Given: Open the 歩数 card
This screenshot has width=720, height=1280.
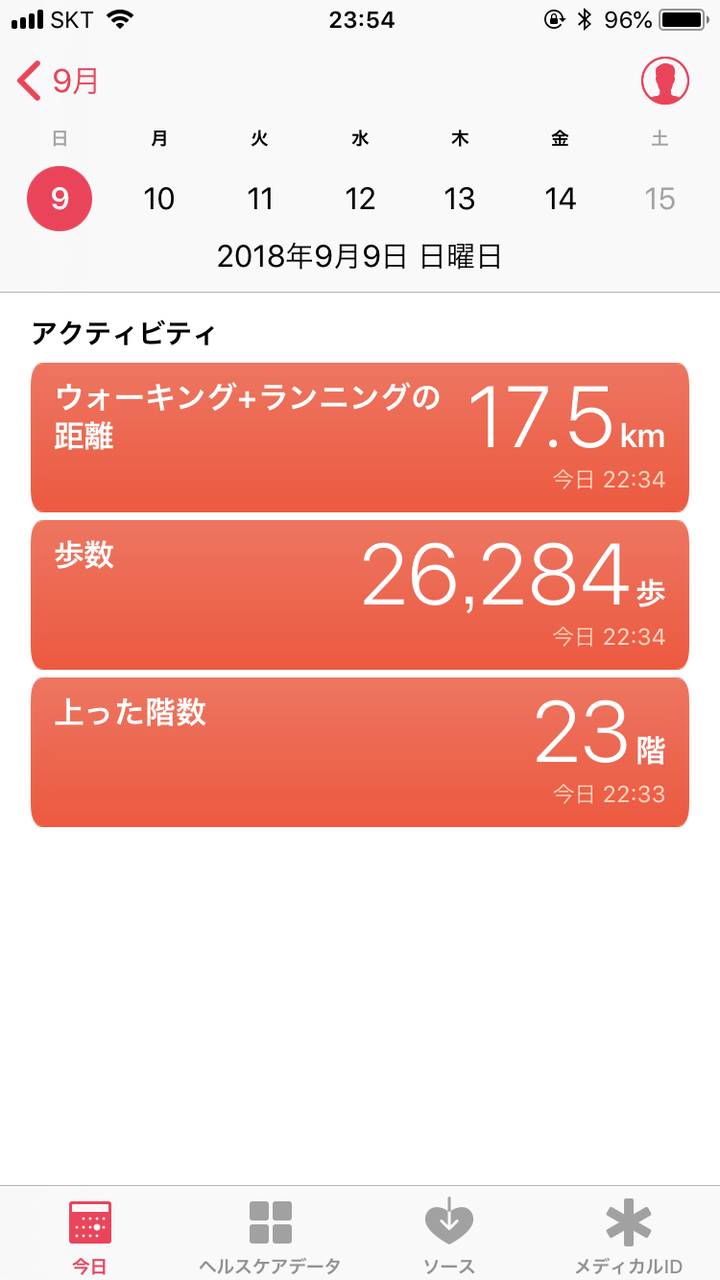Looking at the screenshot, I should 360,594.
